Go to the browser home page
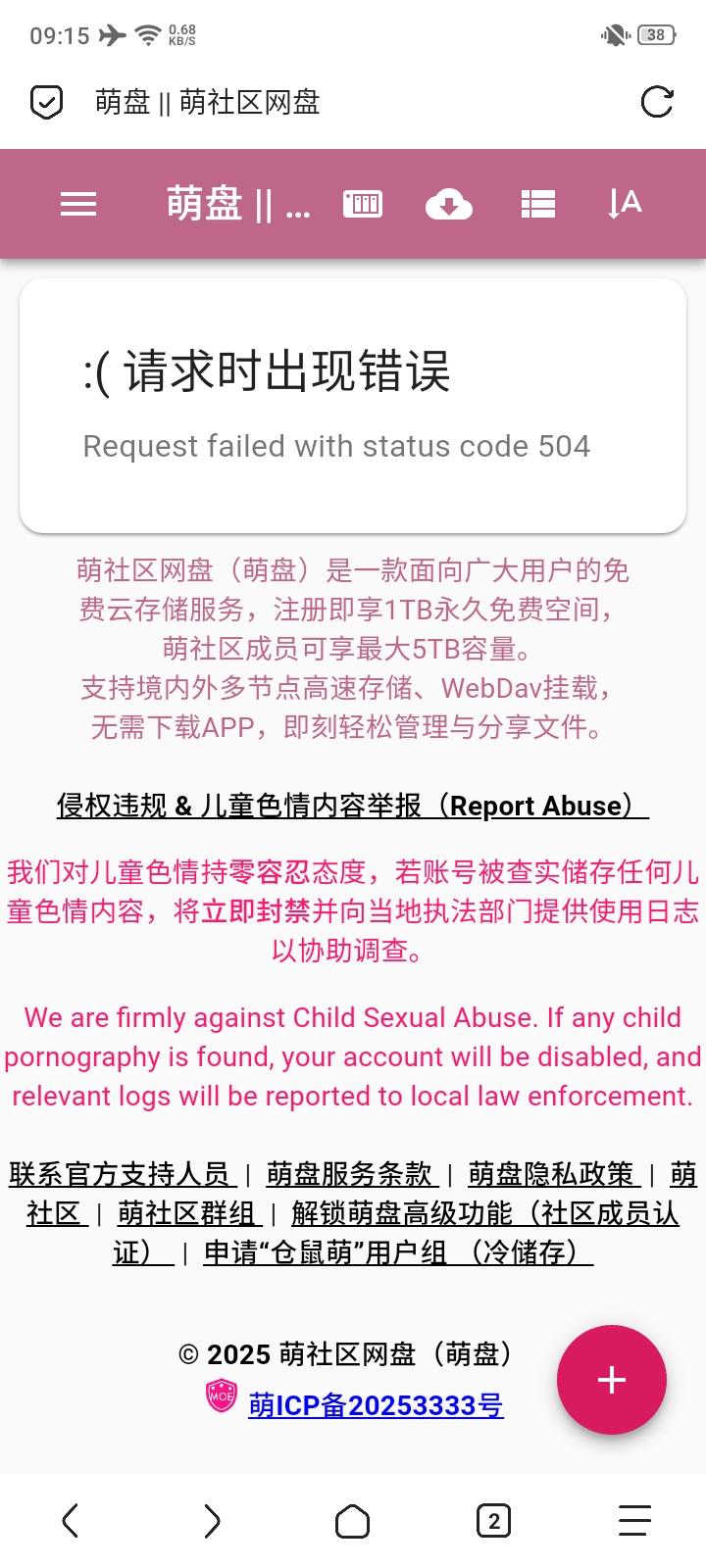This screenshot has width=706, height=1568. (352, 1521)
